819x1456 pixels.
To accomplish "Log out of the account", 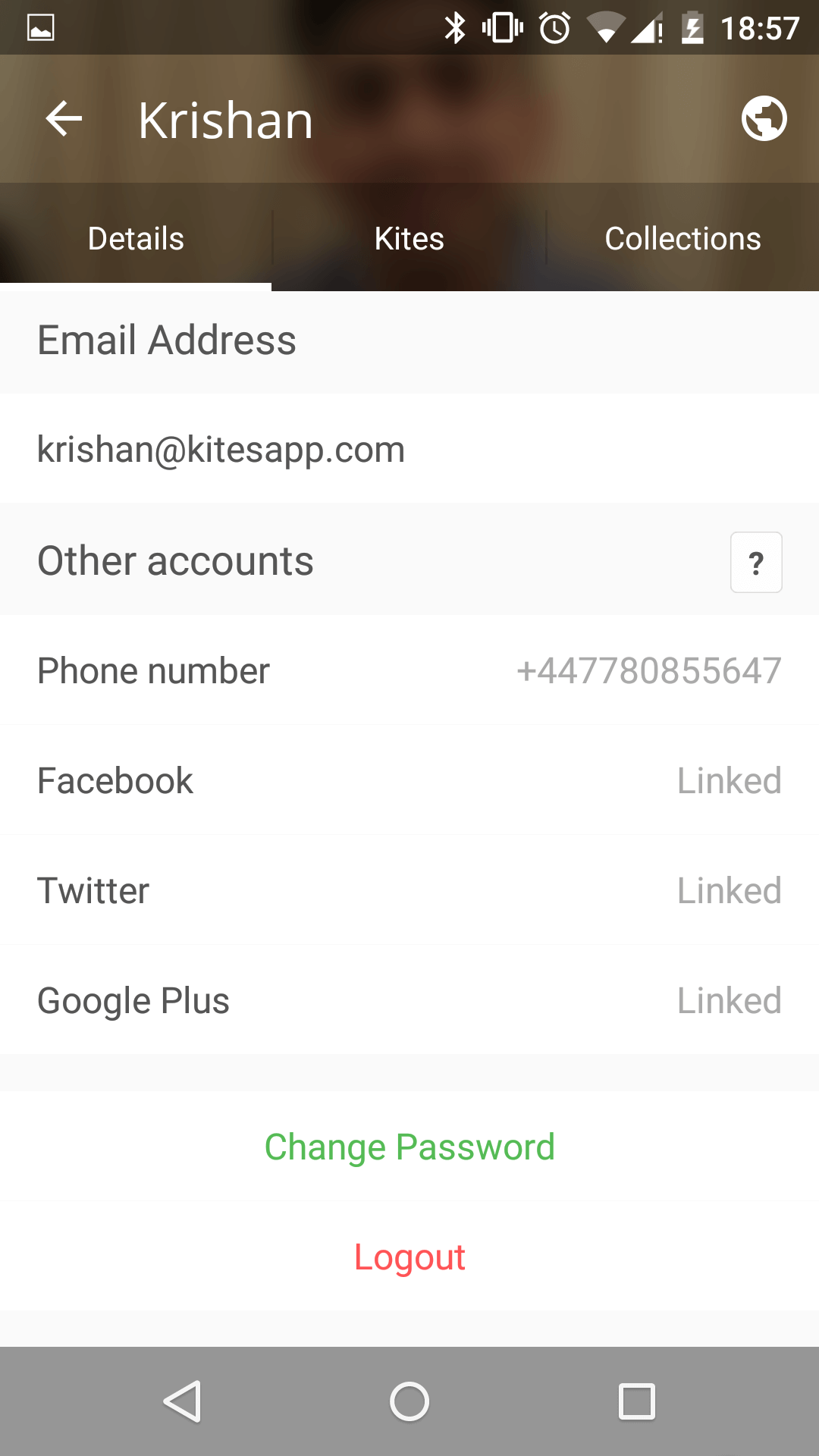I will [409, 1257].
